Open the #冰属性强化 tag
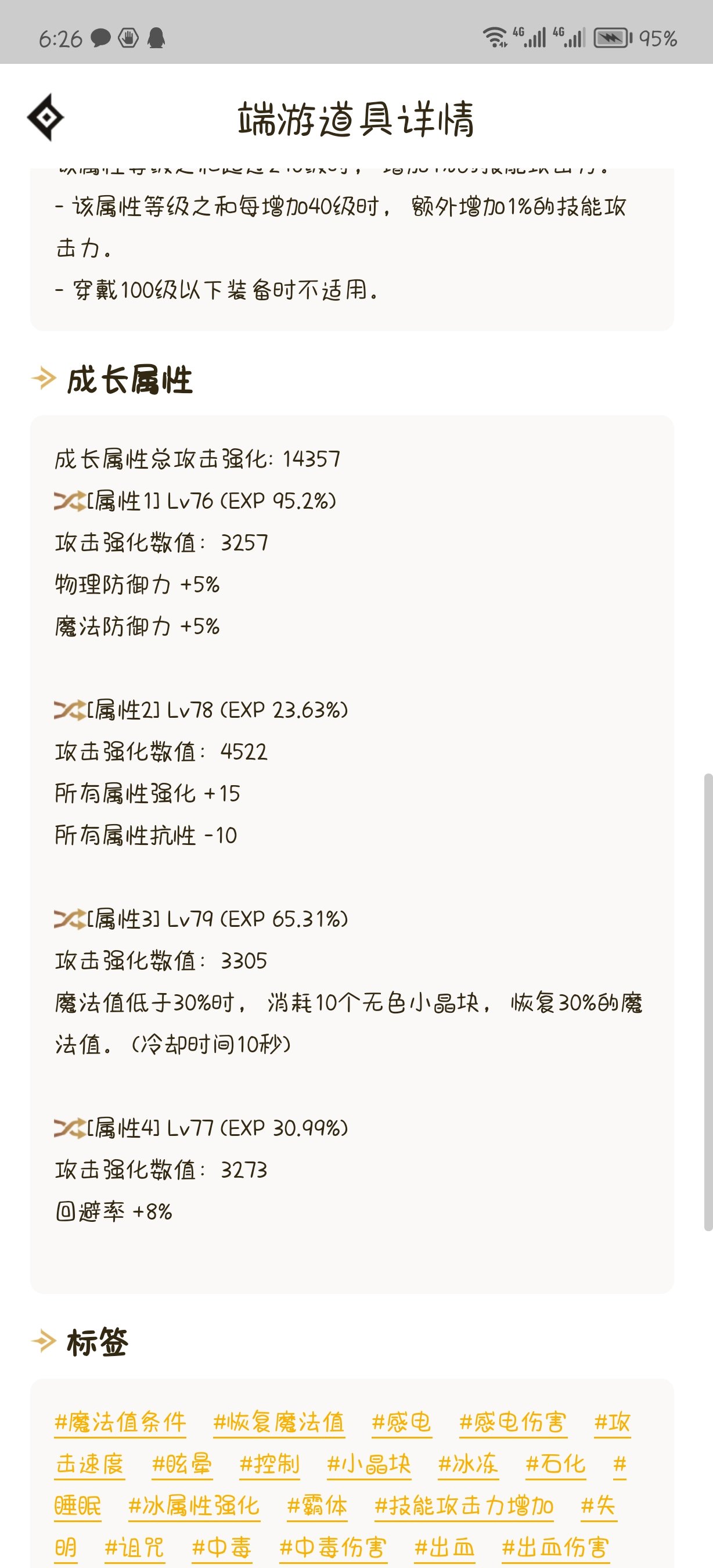The width and height of the screenshot is (713, 1568). (194, 1506)
